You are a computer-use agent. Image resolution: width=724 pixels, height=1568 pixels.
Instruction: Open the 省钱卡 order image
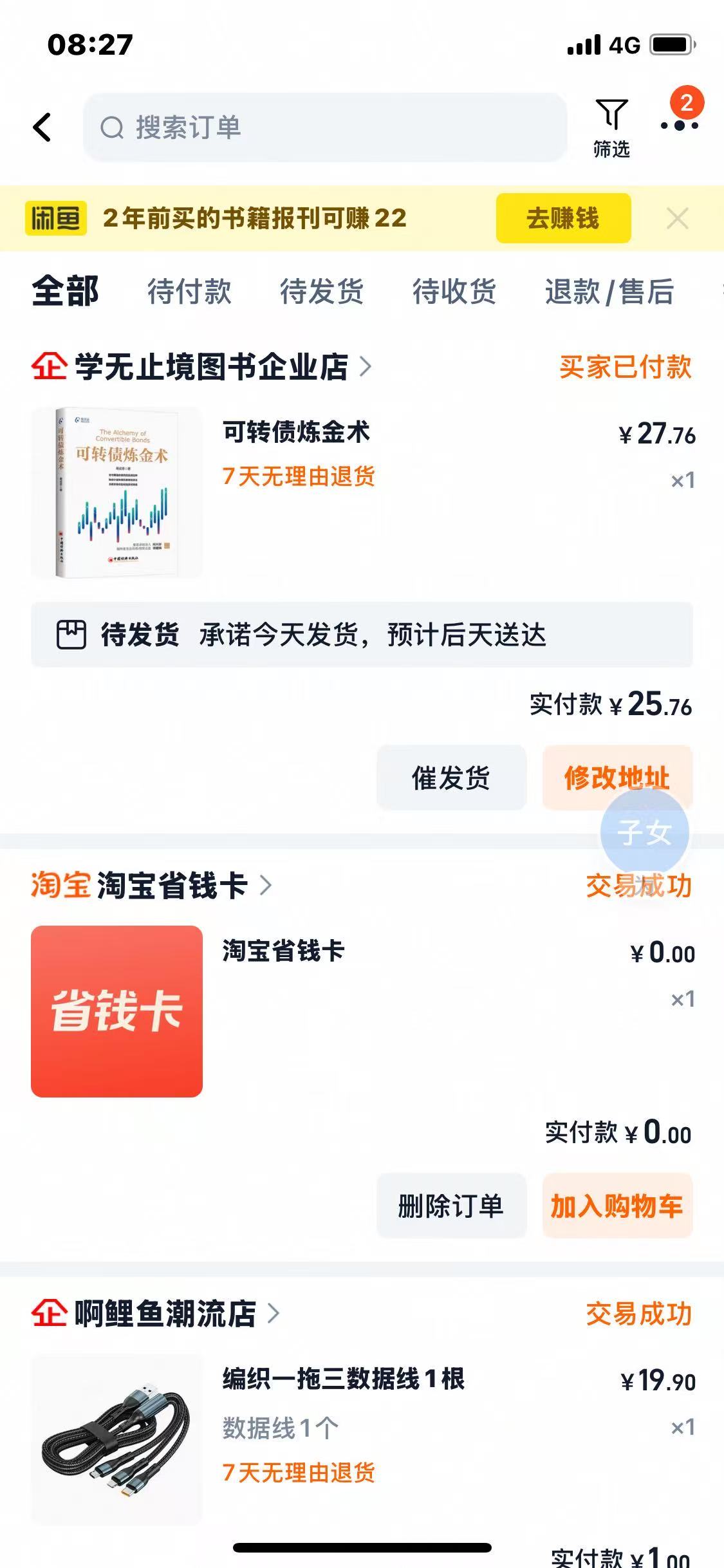(x=116, y=1011)
